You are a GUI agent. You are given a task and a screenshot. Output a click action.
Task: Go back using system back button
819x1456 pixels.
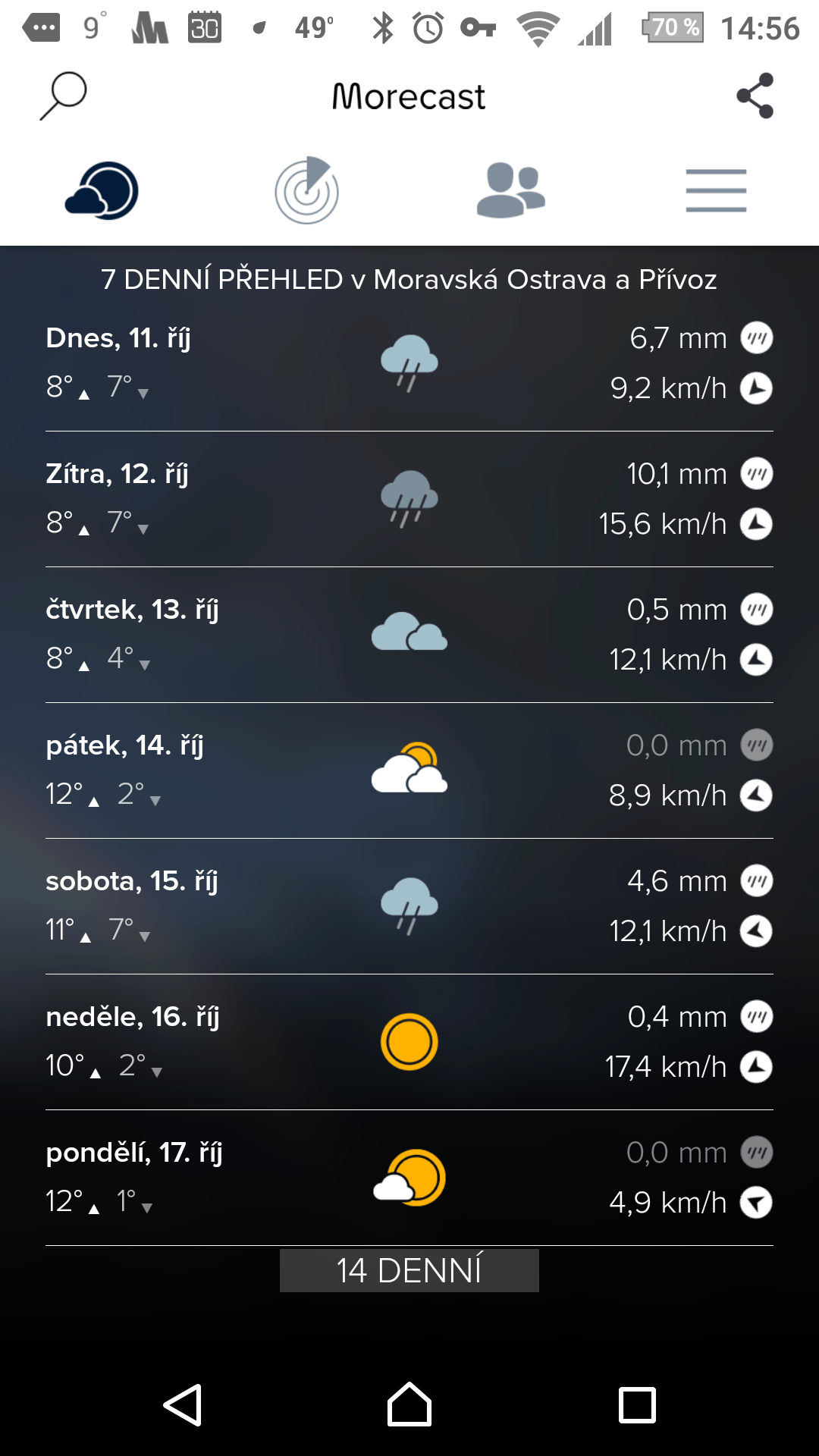(x=183, y=1405)
